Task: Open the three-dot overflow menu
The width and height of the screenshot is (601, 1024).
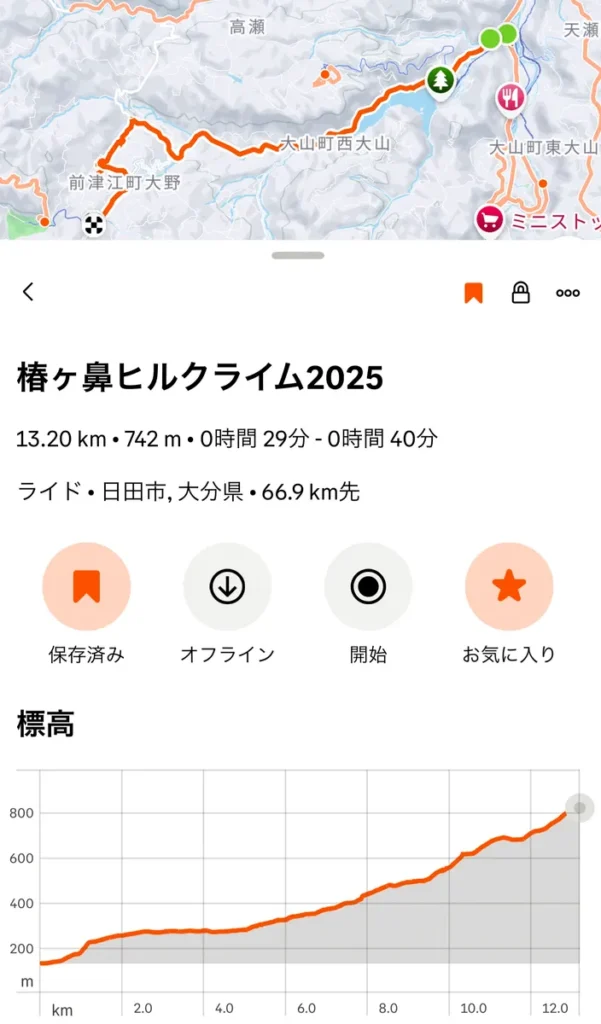Action: [568, 292]
